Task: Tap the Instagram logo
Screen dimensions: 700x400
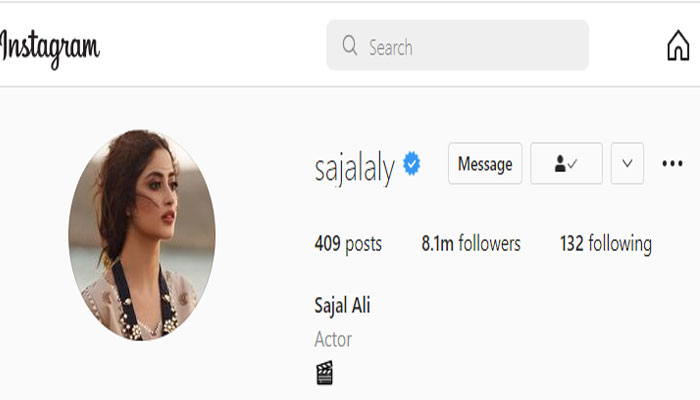Action: point(50,46)
